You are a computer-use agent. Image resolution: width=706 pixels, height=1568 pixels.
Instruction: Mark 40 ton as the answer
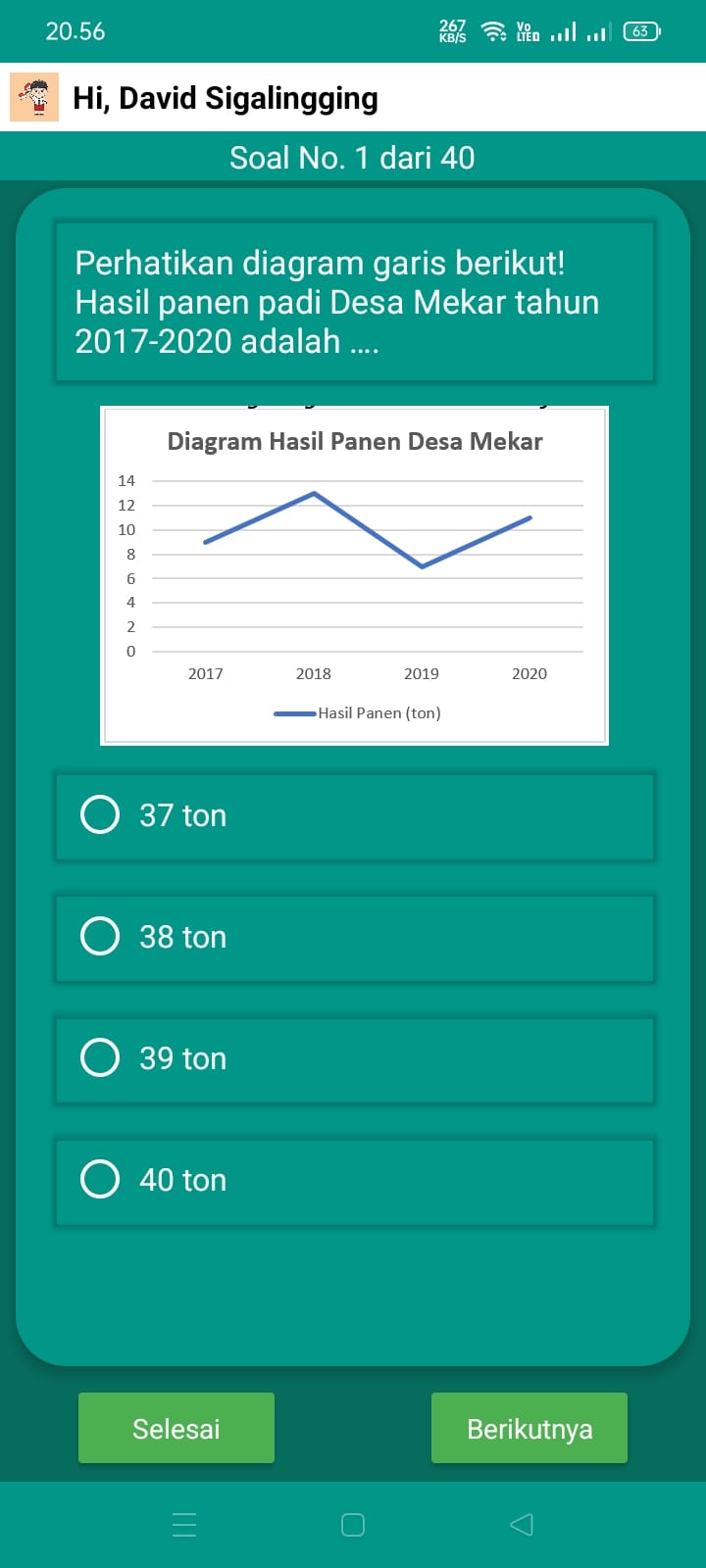click(354, 1181)
